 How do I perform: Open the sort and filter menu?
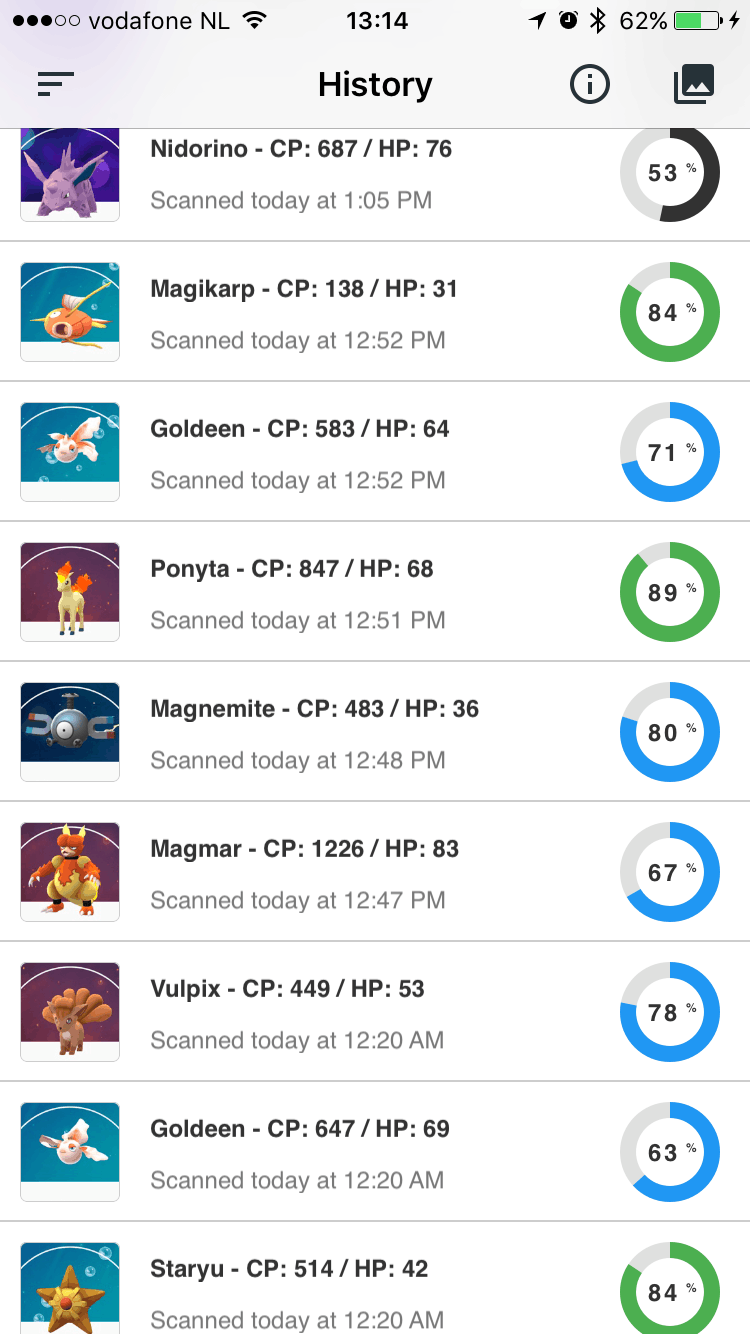(x=56, y=85)
